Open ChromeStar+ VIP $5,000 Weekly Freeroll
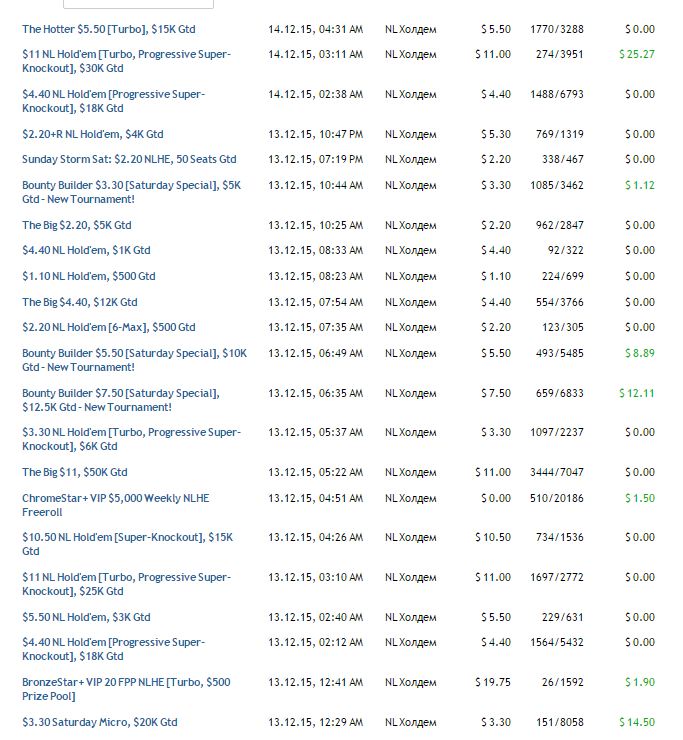Image resolution: width=683 pixels, height=740 pixels. pos(115,498)
